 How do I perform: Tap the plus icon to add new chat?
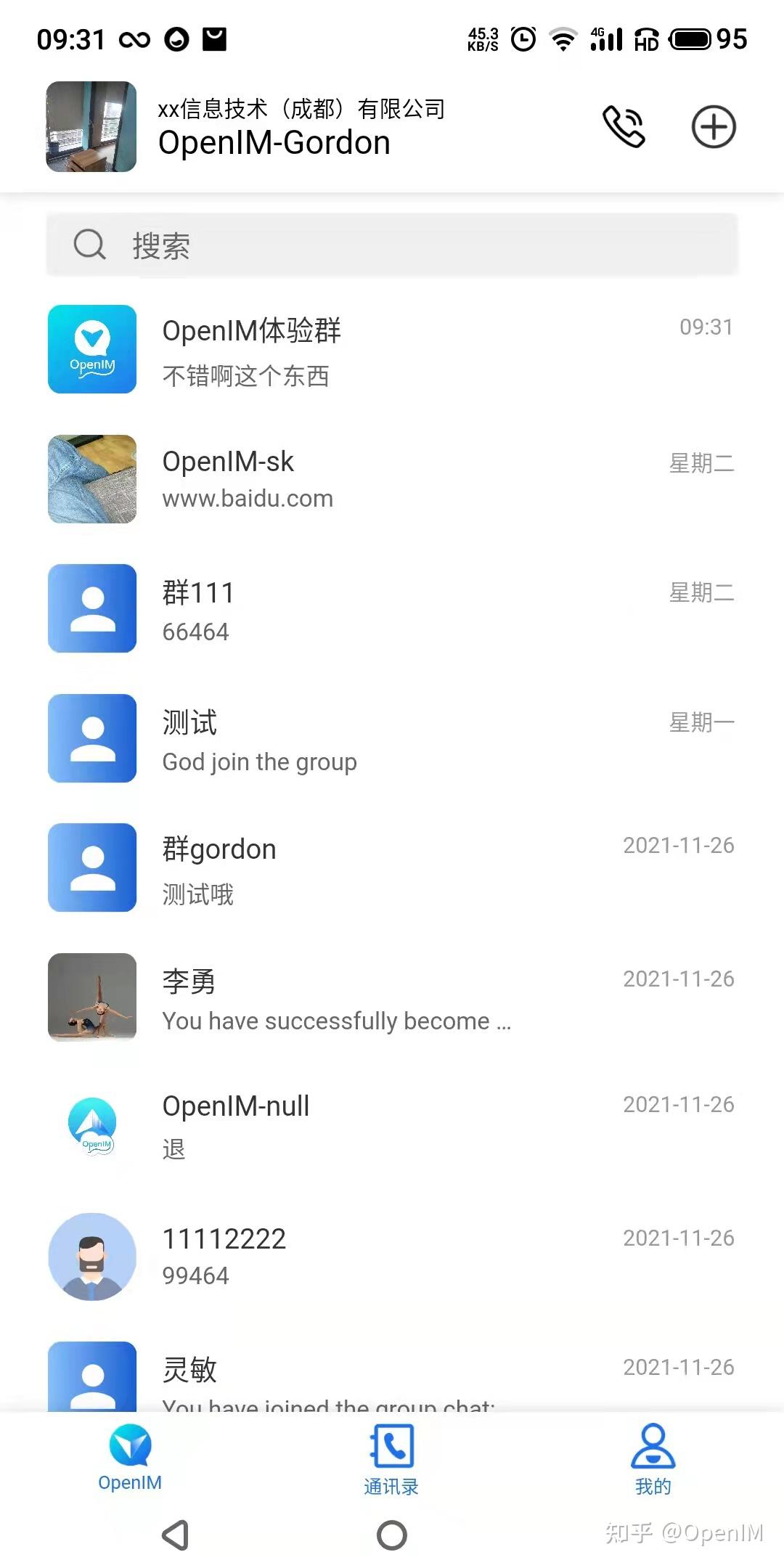(x=713, y=126)
